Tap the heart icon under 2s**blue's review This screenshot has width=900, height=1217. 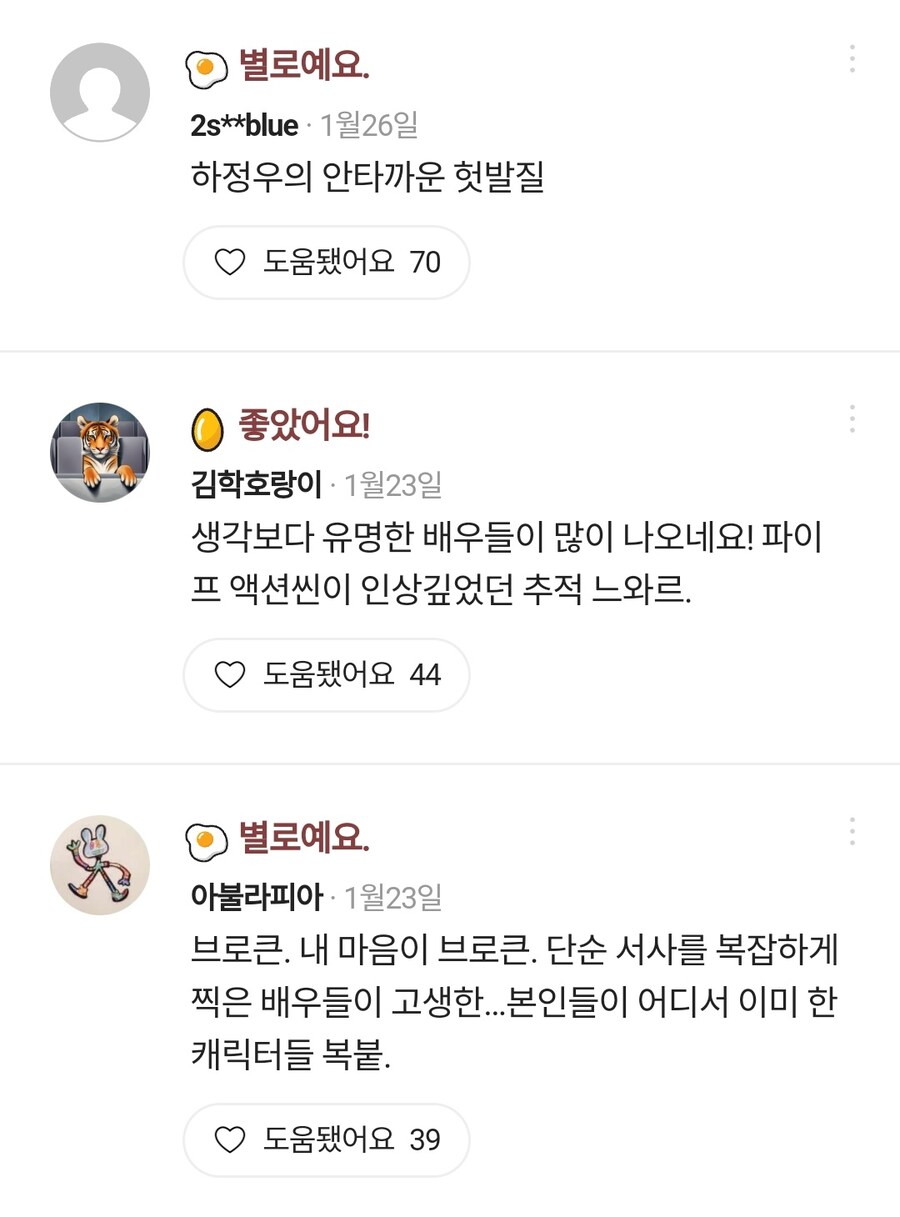point(232,263)
